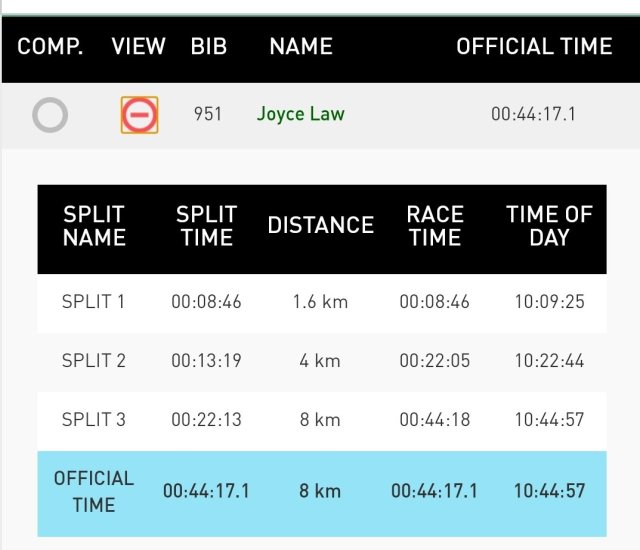This screenshot has height=550, width=640.
Task: Collapse Joyce Law's split details view
Action: [x=139, y=115]
